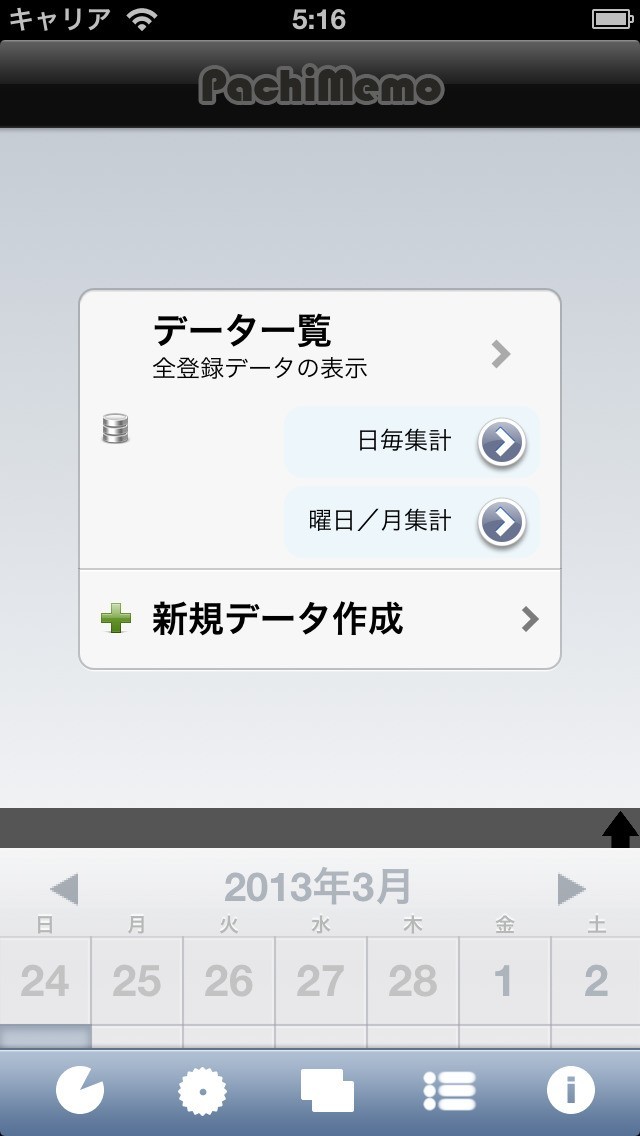Open 日毎集計 daily summary

click(x=500, y=442)
